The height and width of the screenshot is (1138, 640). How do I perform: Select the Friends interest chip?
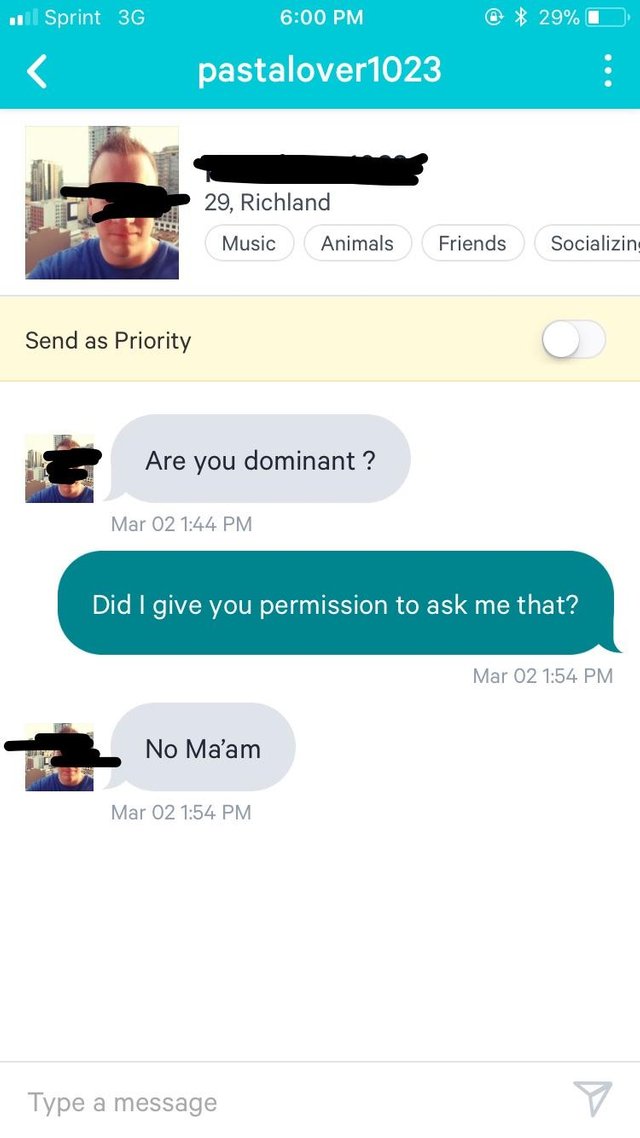472,243
